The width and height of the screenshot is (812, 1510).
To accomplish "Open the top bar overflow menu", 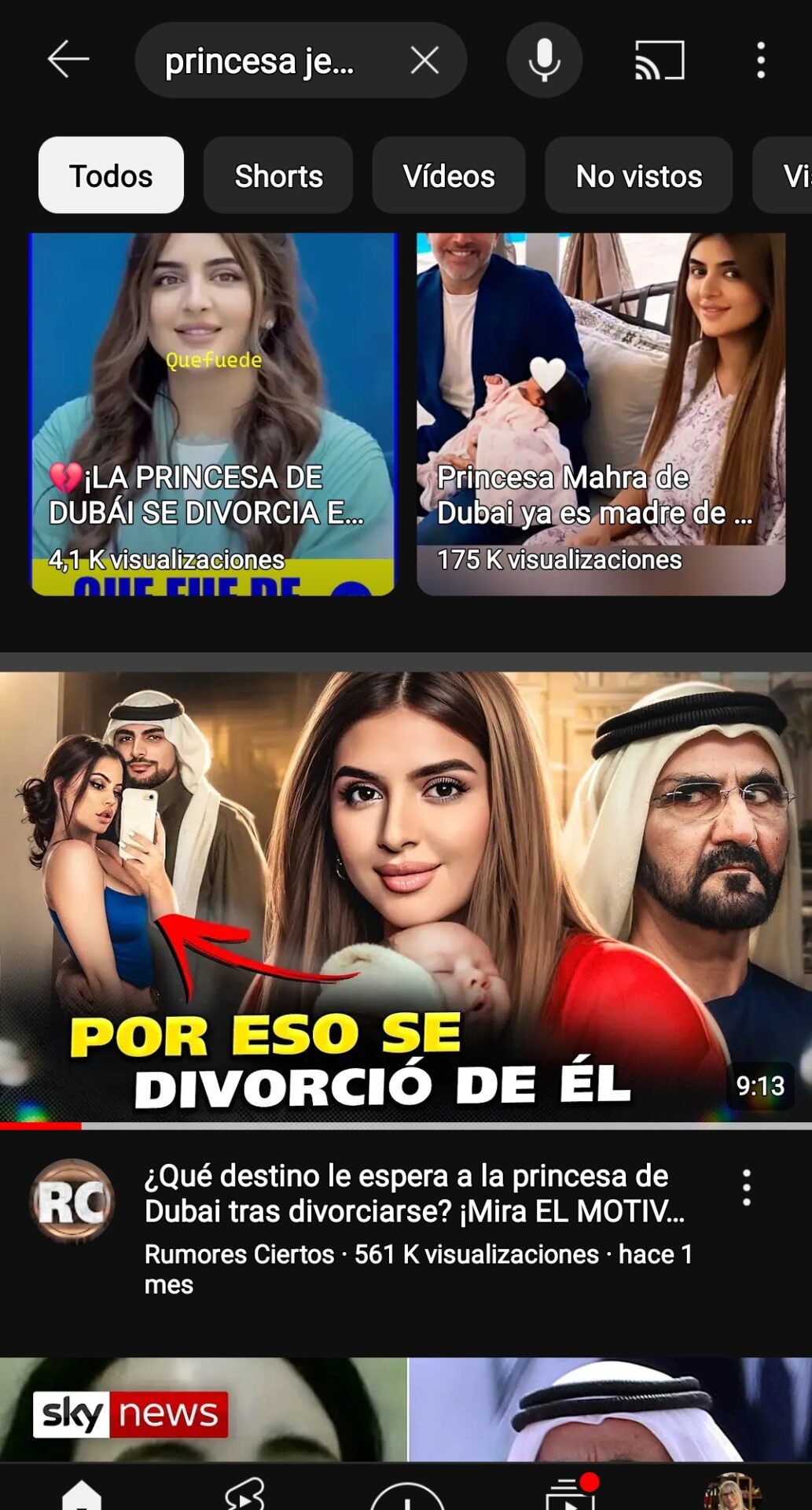I will 760,61.
